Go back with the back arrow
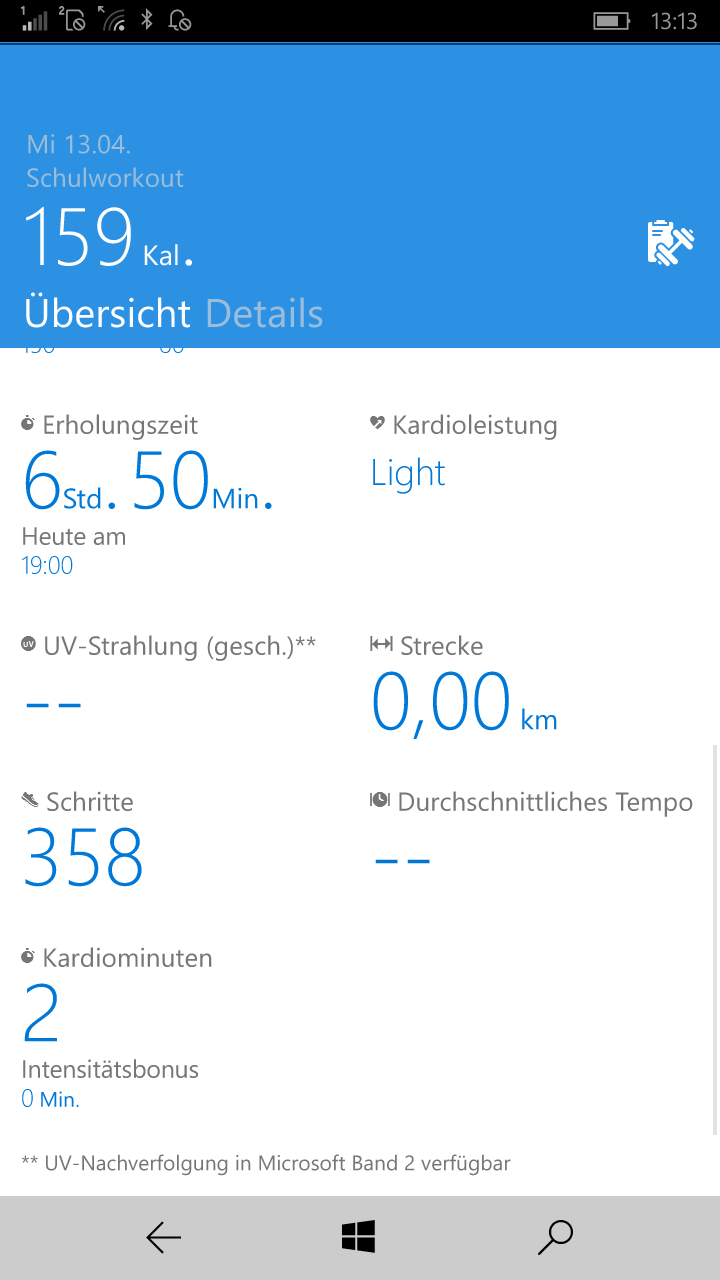This screenshot has height=1280, width=720. pos(164,1238)
